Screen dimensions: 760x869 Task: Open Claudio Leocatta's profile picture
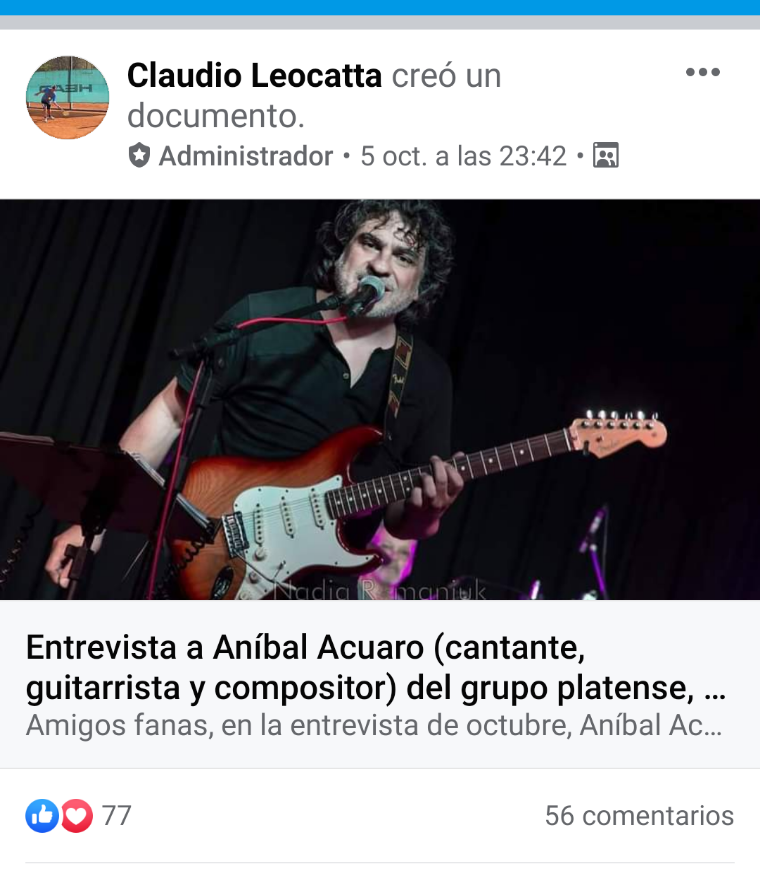[x=67, y=97]
